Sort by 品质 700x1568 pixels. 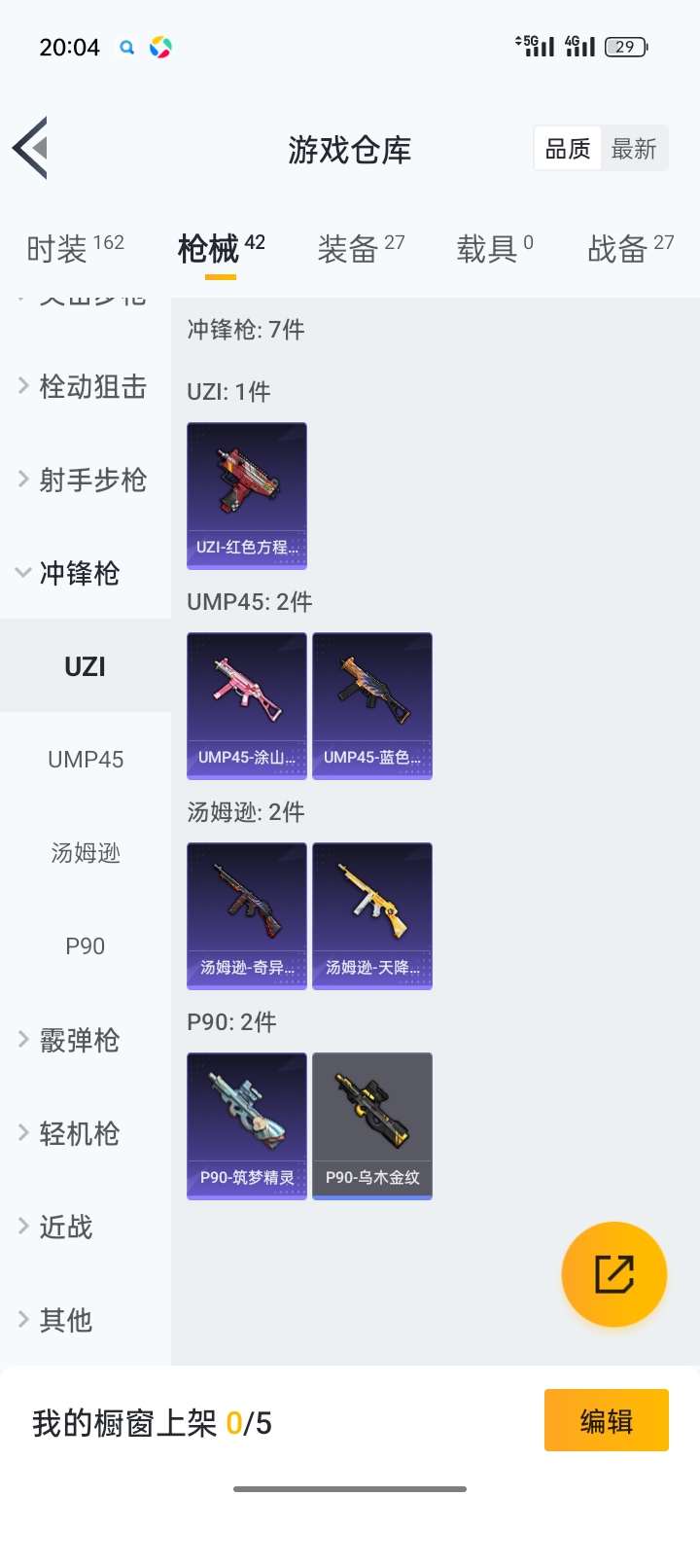pyautogui.click(x=568, y=149)
